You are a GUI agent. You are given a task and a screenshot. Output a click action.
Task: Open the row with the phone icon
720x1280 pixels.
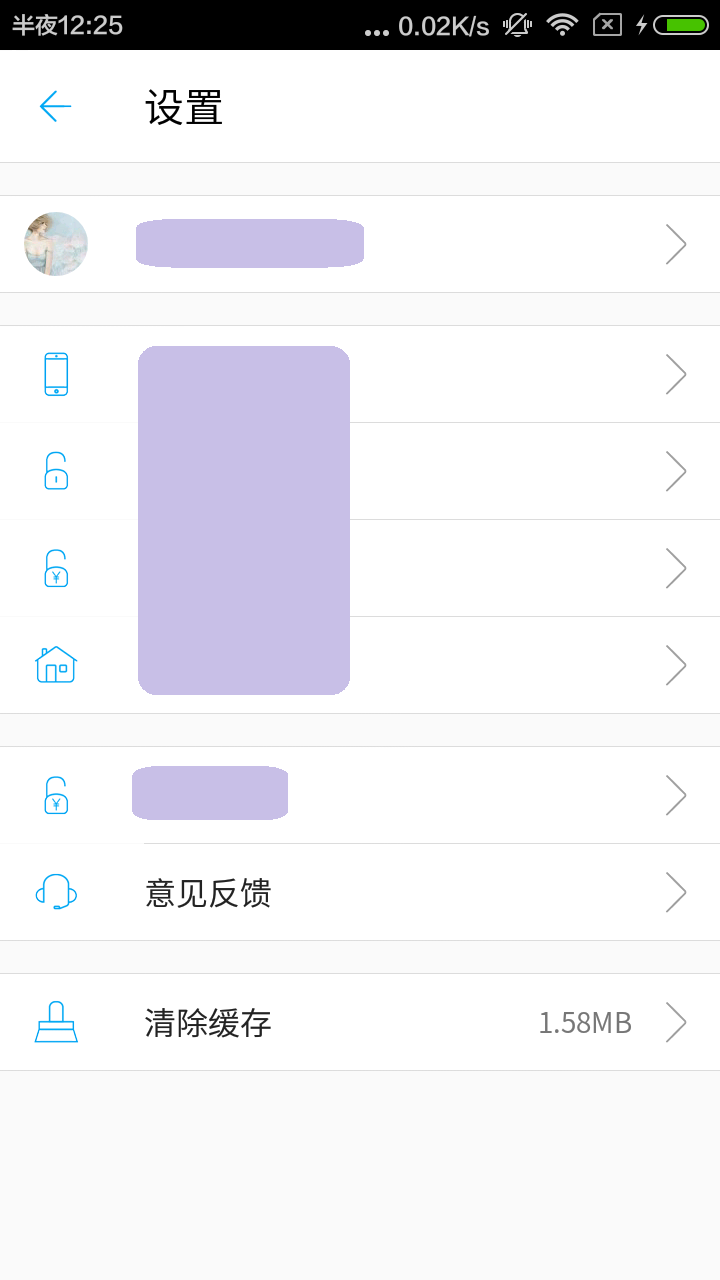360,374
